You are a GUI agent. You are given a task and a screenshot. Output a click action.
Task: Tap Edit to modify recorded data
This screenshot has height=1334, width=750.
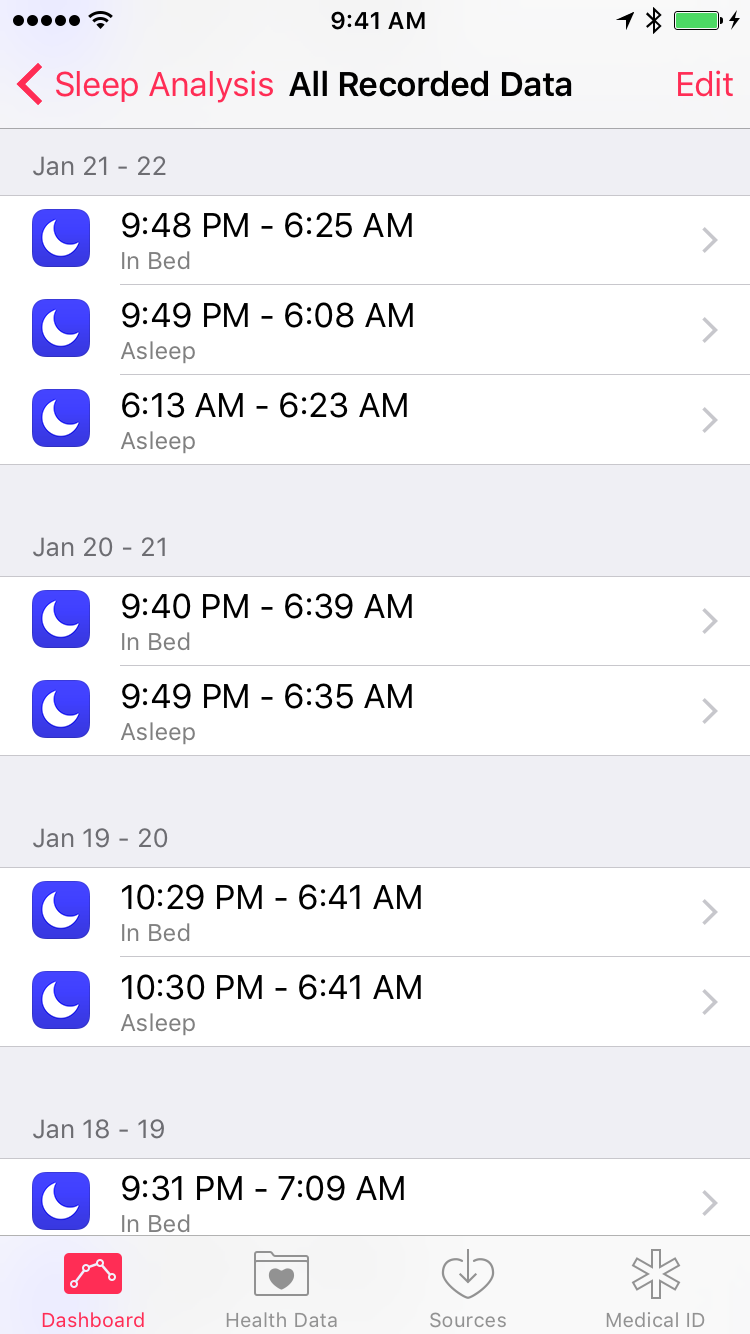[704, 85]
